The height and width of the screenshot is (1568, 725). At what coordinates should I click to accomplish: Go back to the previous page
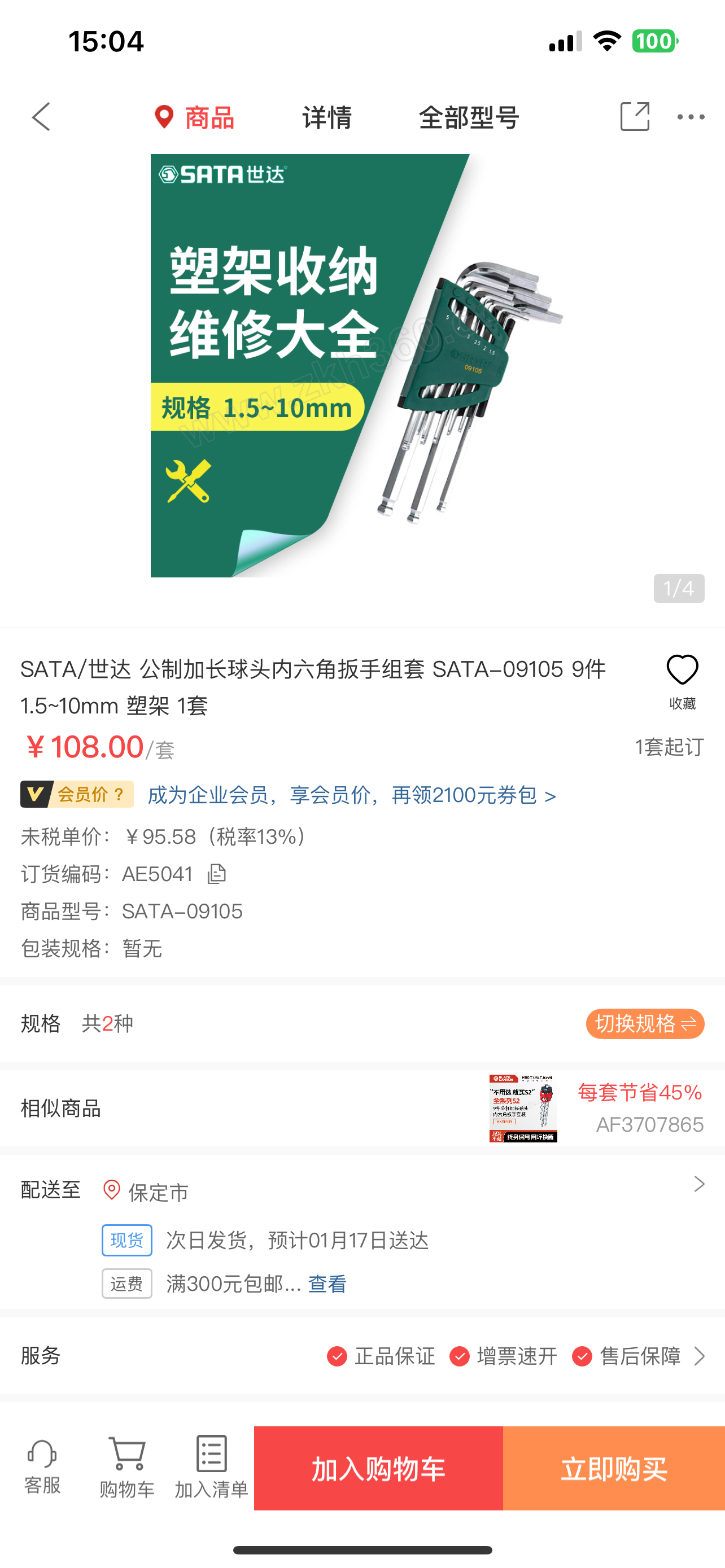pos(41,117)
